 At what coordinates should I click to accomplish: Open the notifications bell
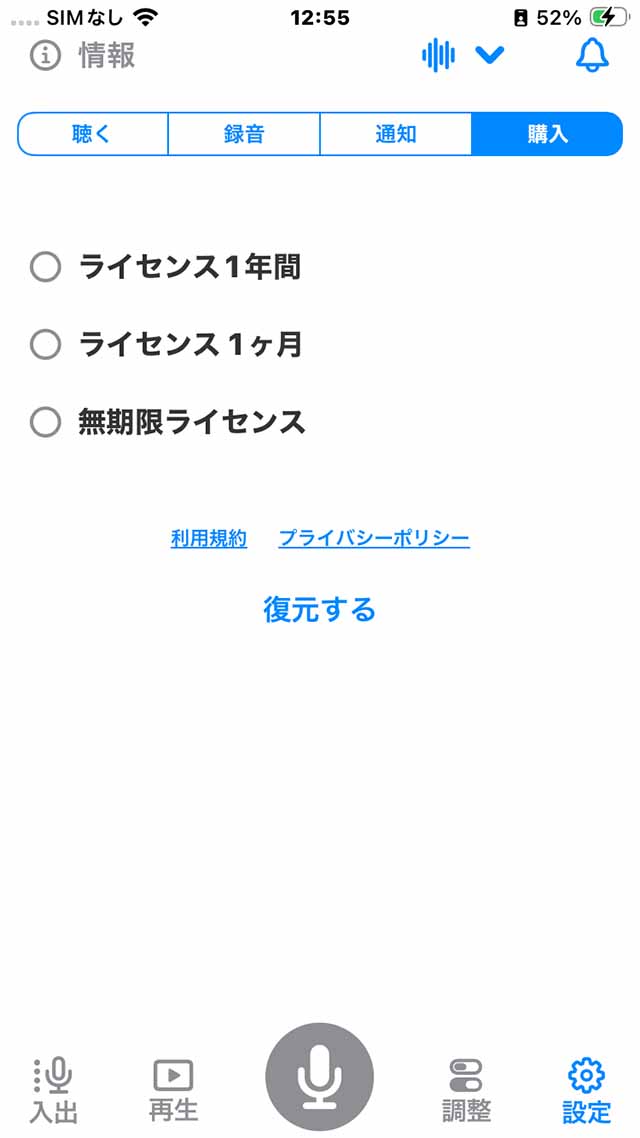click(x=592, y=55)
